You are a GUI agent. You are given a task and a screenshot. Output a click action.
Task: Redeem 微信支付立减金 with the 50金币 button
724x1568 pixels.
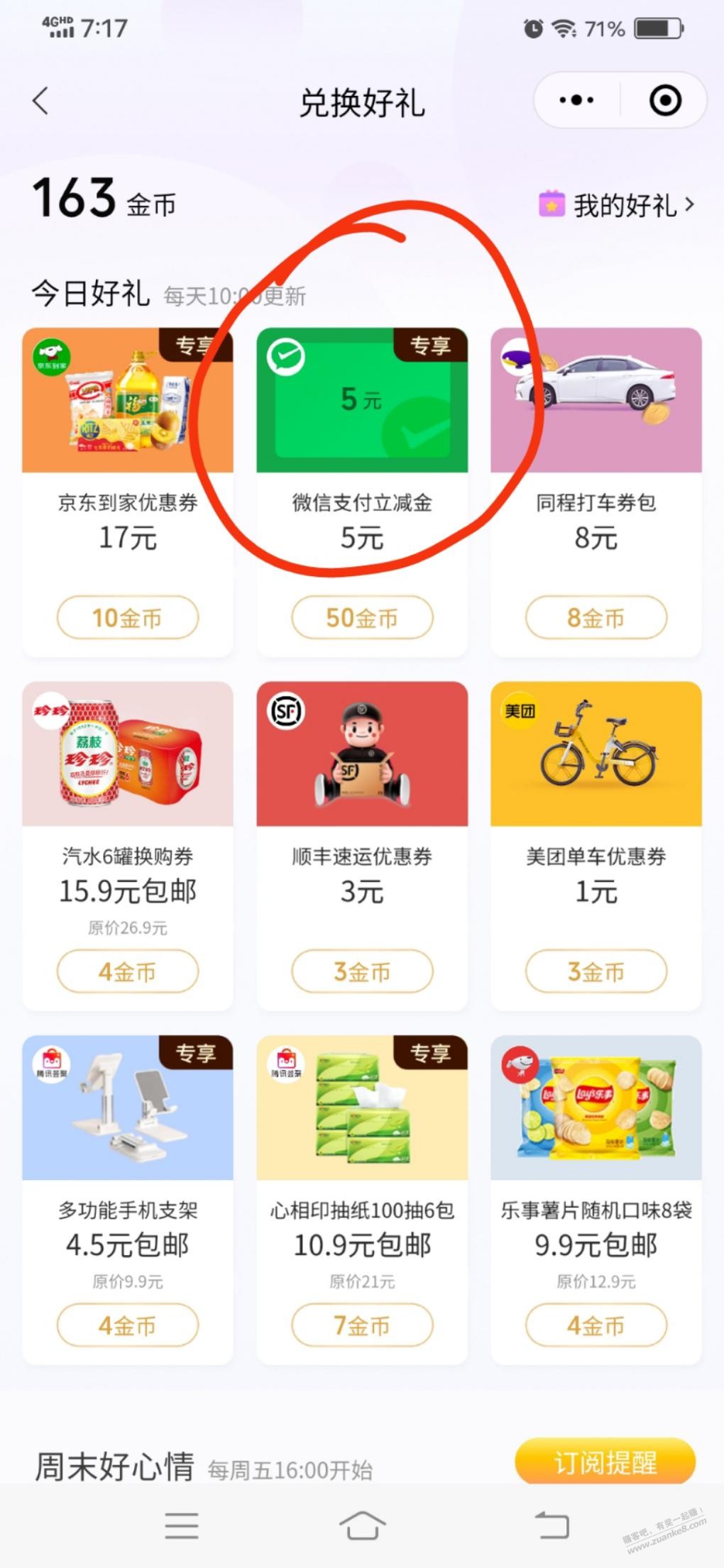point(362,617)
